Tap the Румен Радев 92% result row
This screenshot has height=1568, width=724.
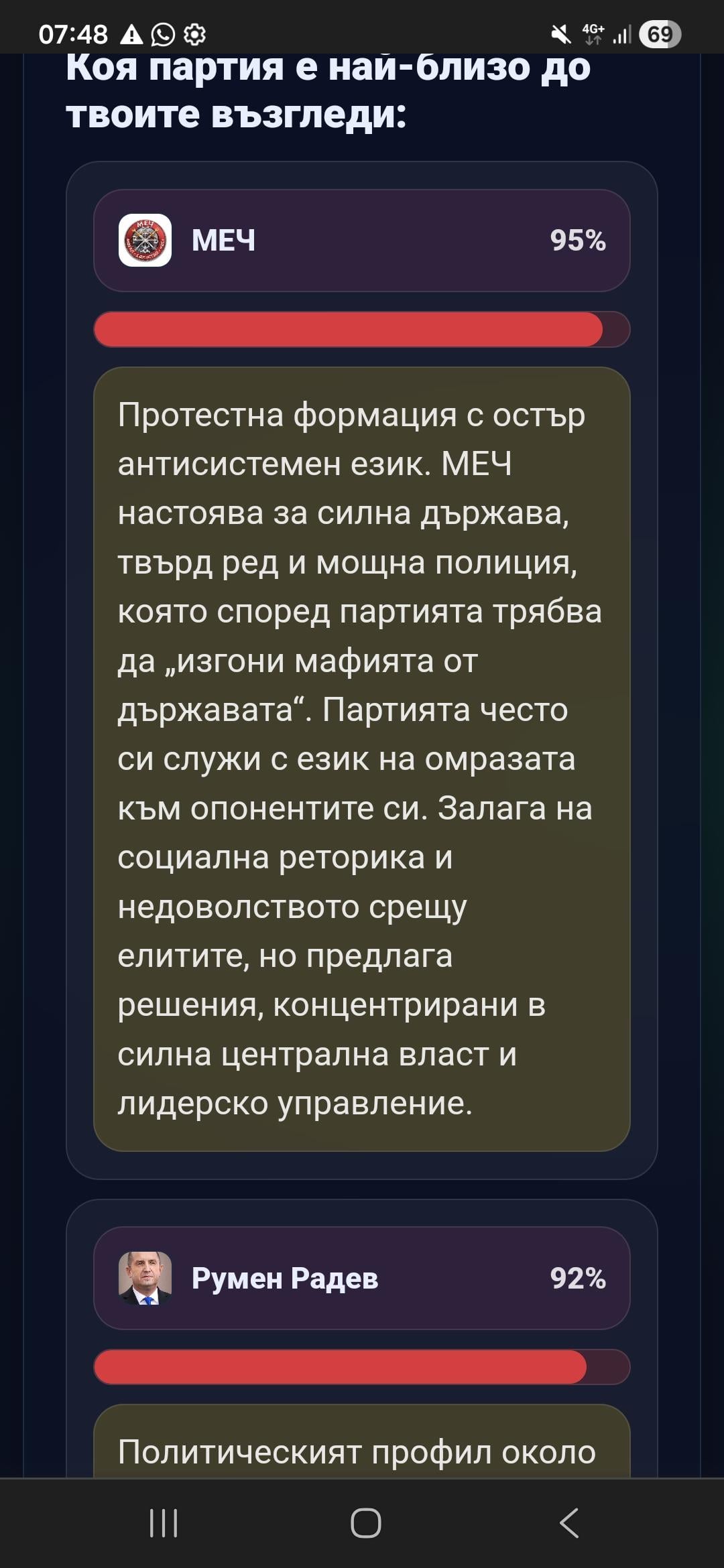click(x=362, y=1278)
